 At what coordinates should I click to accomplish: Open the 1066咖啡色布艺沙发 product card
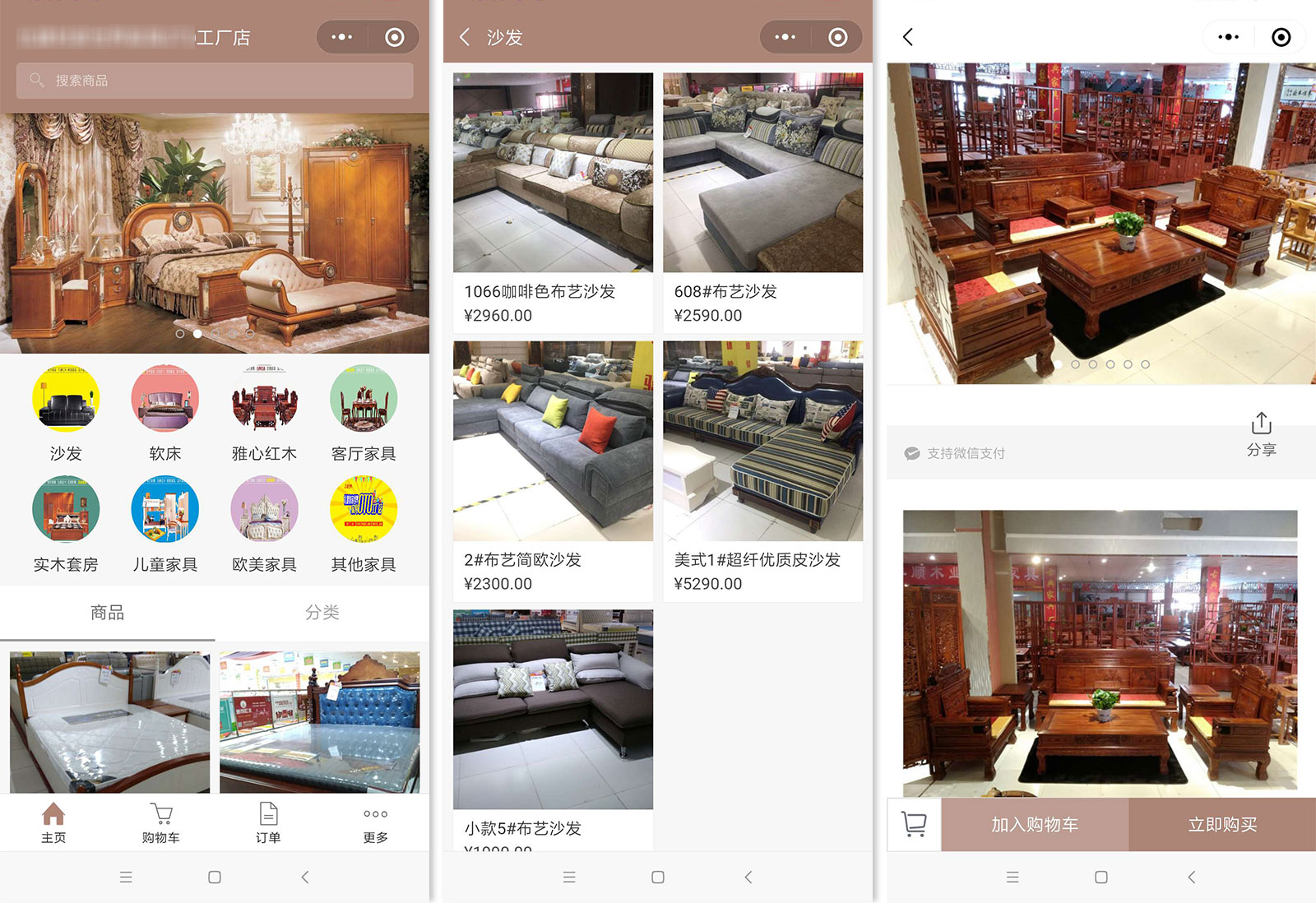(553, 201)
